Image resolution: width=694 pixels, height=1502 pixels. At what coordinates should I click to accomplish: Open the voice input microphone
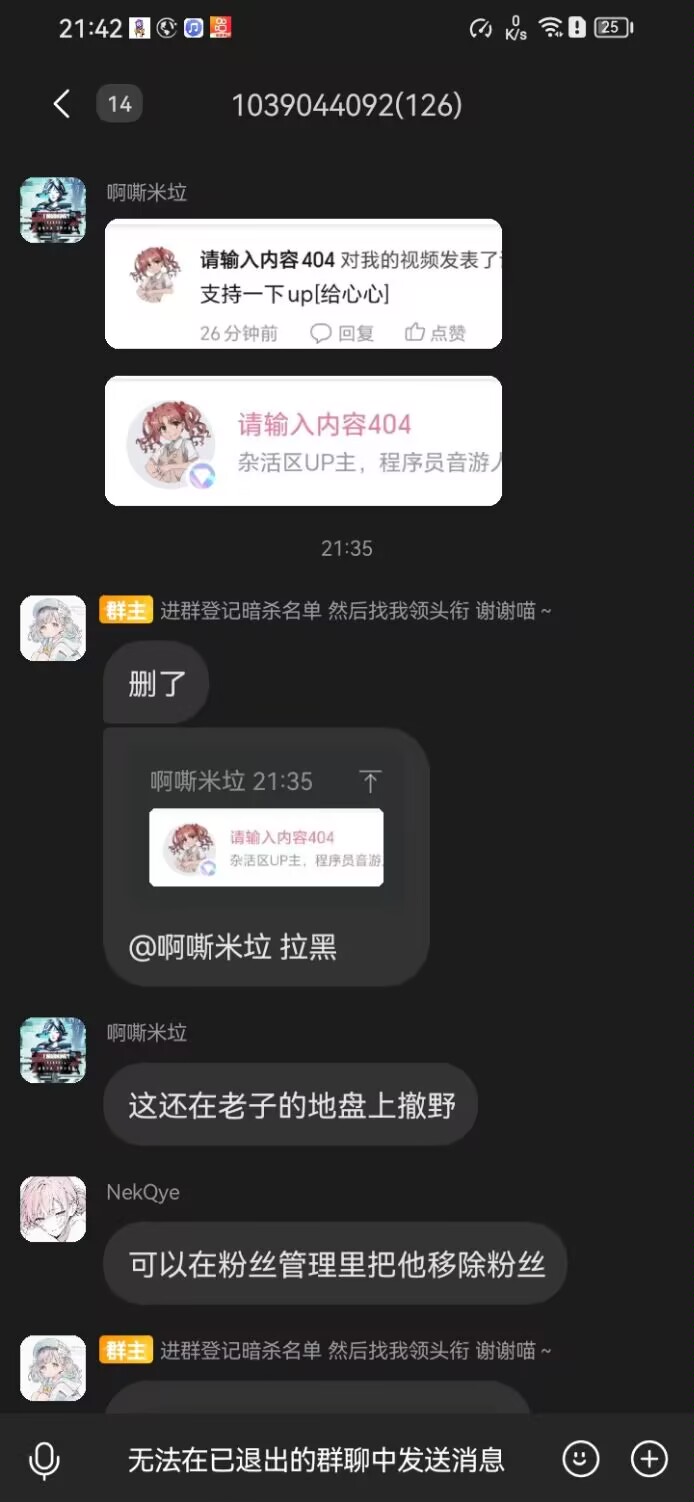(x=45, y=1460)
